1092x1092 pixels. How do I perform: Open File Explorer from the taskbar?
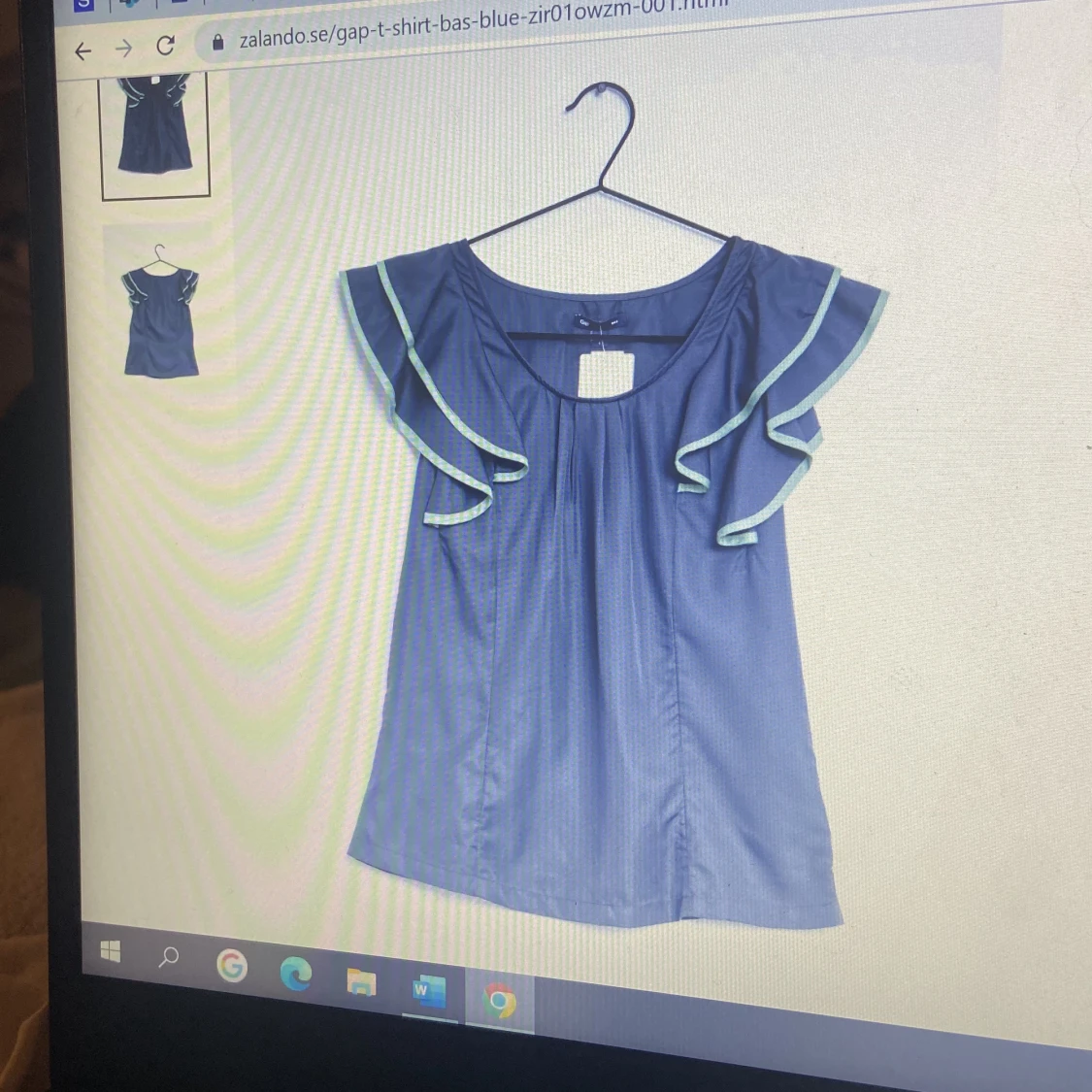point(360,981)
